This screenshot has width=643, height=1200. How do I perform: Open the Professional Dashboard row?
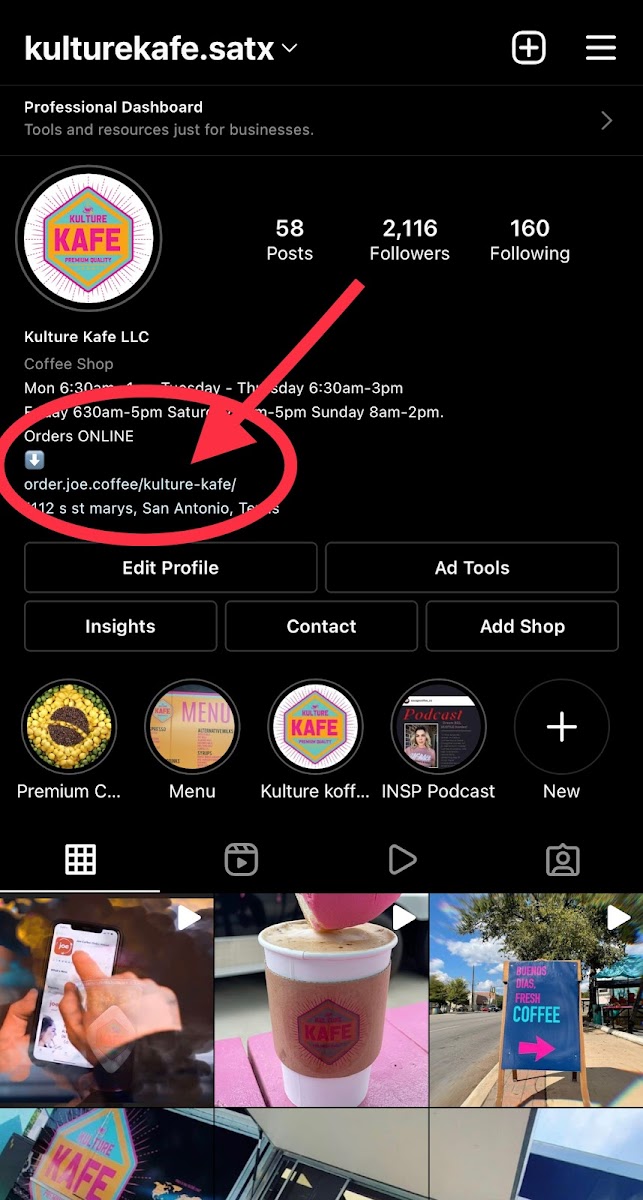(x=321, y=119)
